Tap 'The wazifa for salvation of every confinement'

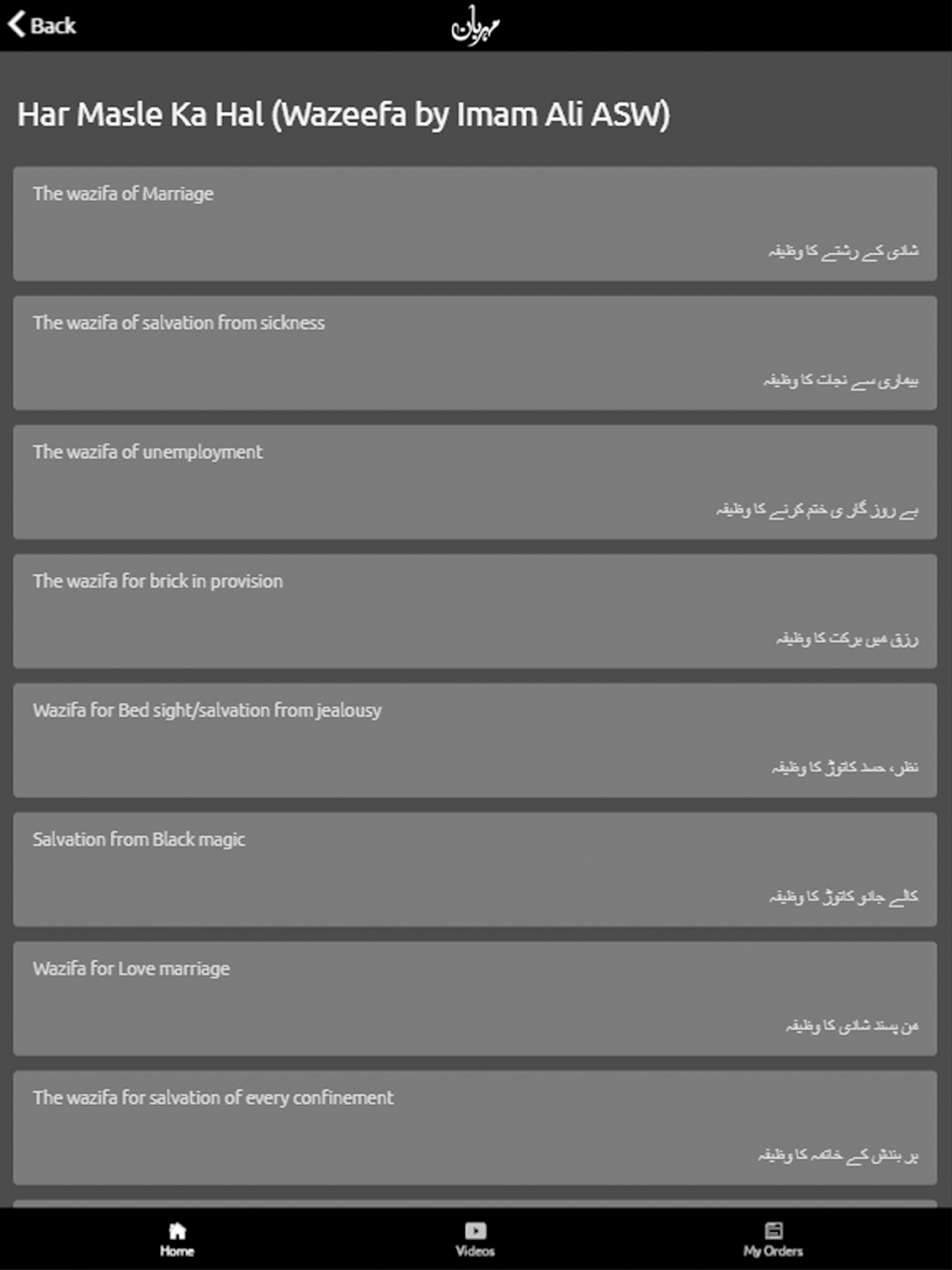tap(474, 1127)
